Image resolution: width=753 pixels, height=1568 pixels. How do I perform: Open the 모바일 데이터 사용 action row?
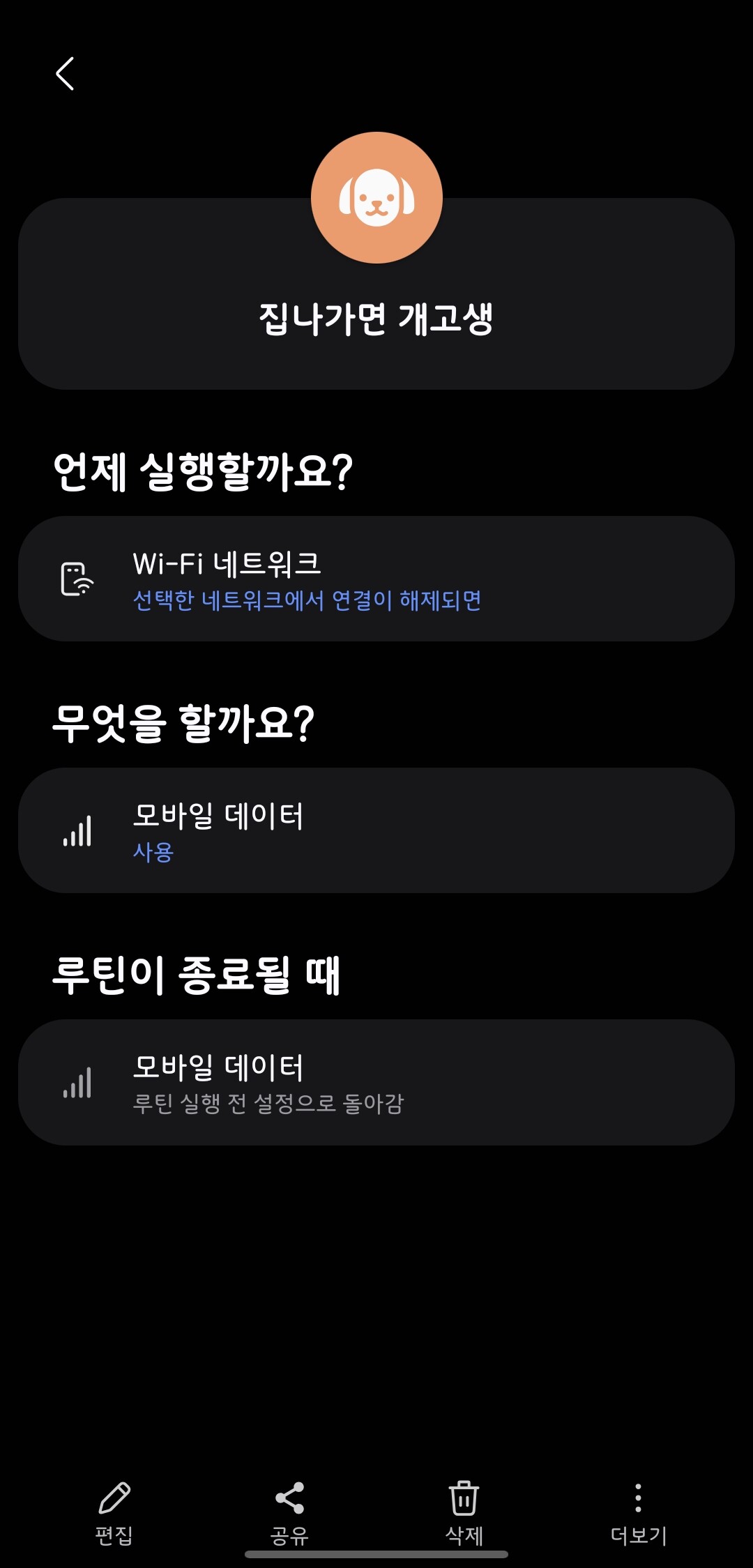pos(376,830)
